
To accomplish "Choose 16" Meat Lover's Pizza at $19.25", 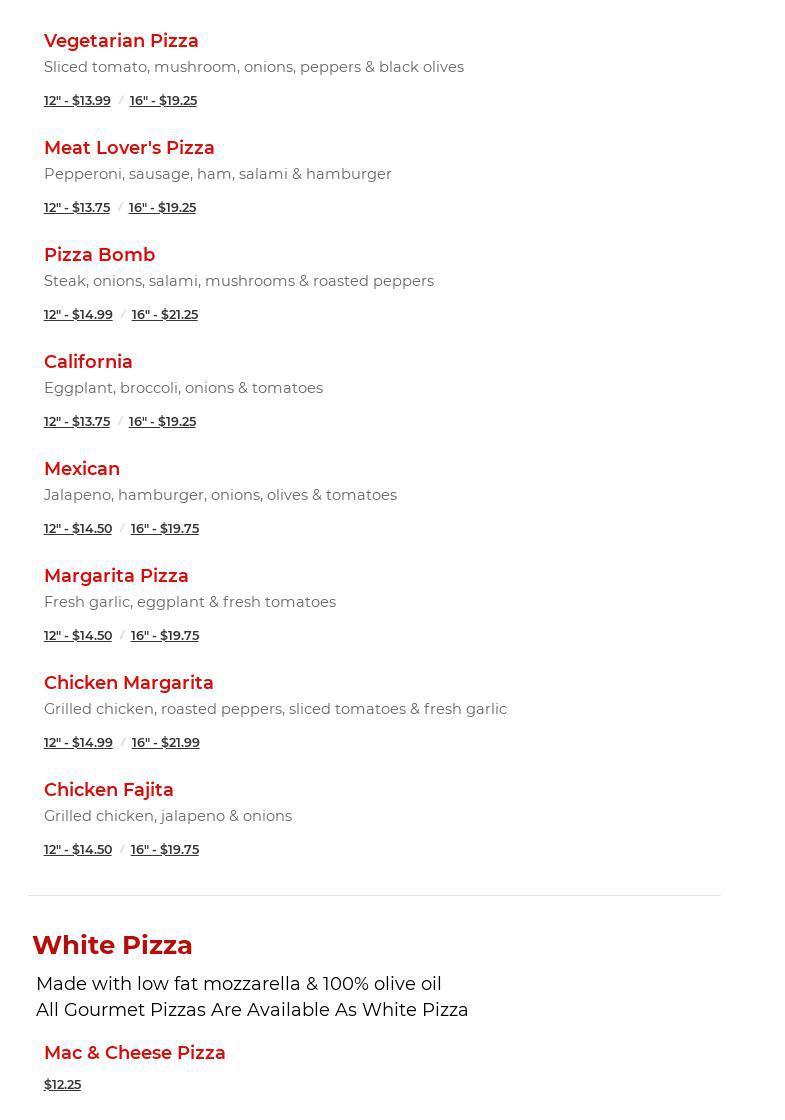I will pos(162,208).
